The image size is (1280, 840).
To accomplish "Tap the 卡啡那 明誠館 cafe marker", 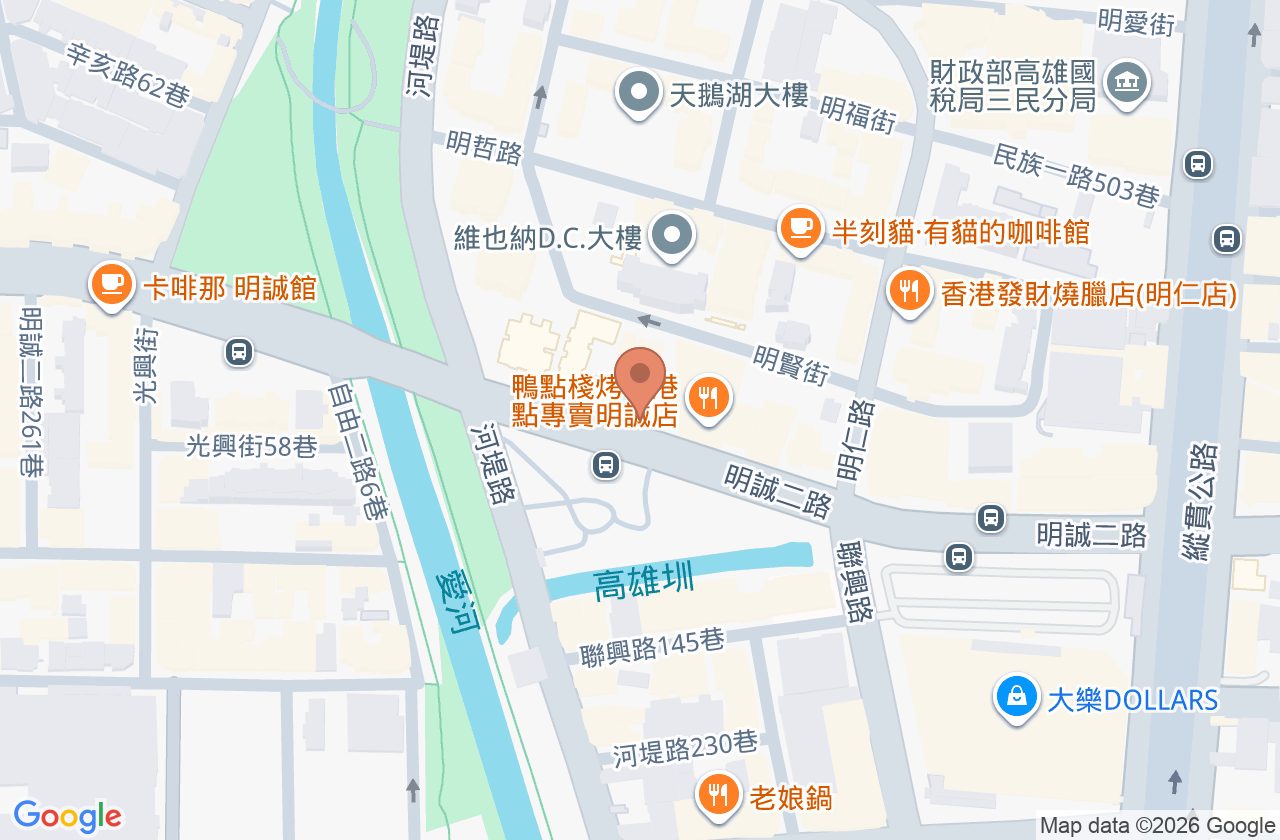I will (x=112, y=287).
